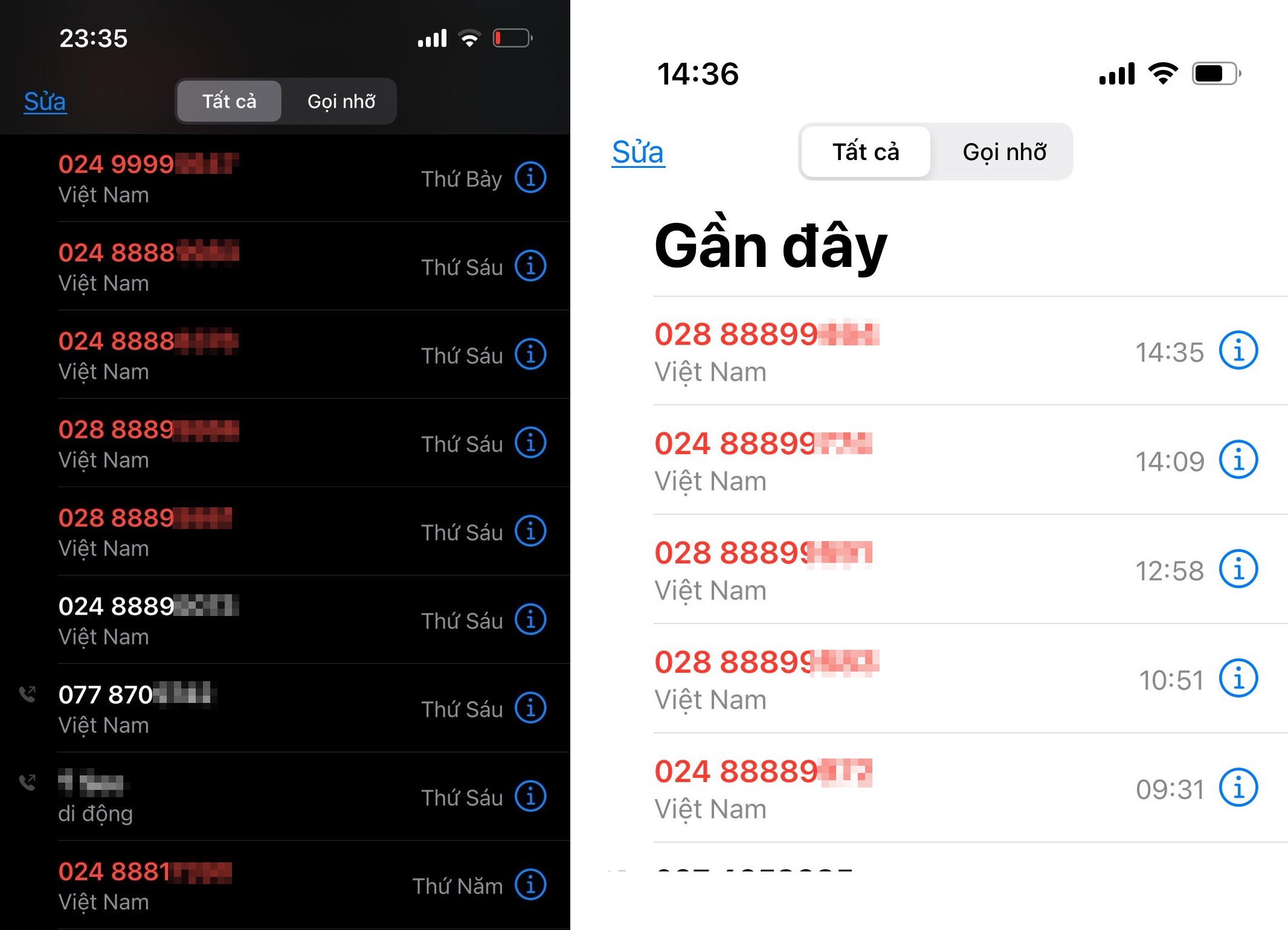Open info for the 077 870 call
The image size is (1288, 930).
pyautogui.click(x=530, y=708)
